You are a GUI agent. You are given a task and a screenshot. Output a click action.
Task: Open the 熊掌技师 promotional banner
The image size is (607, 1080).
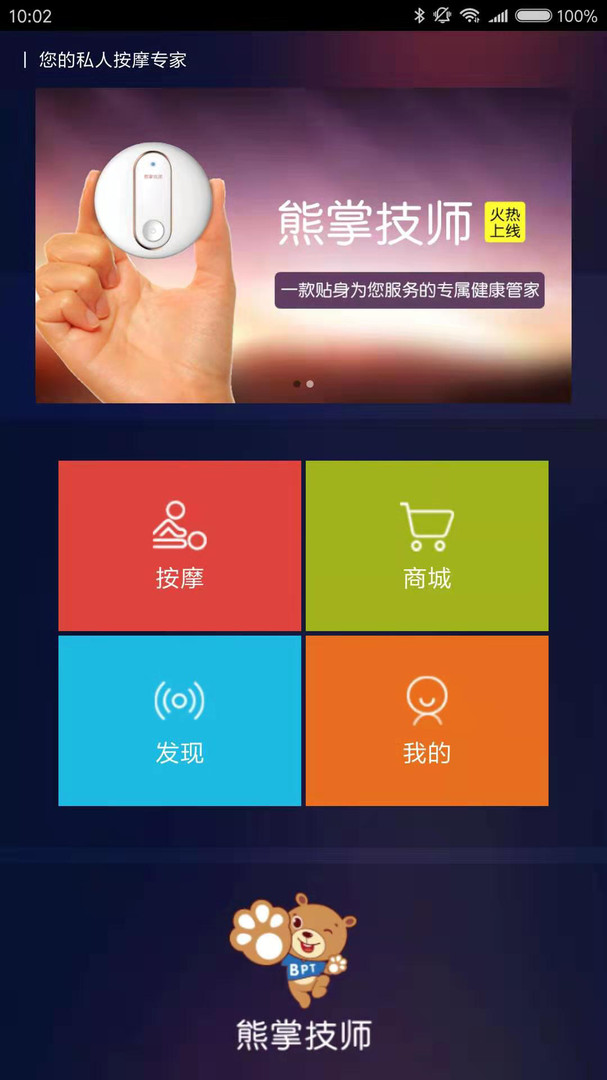pos(303,245)
